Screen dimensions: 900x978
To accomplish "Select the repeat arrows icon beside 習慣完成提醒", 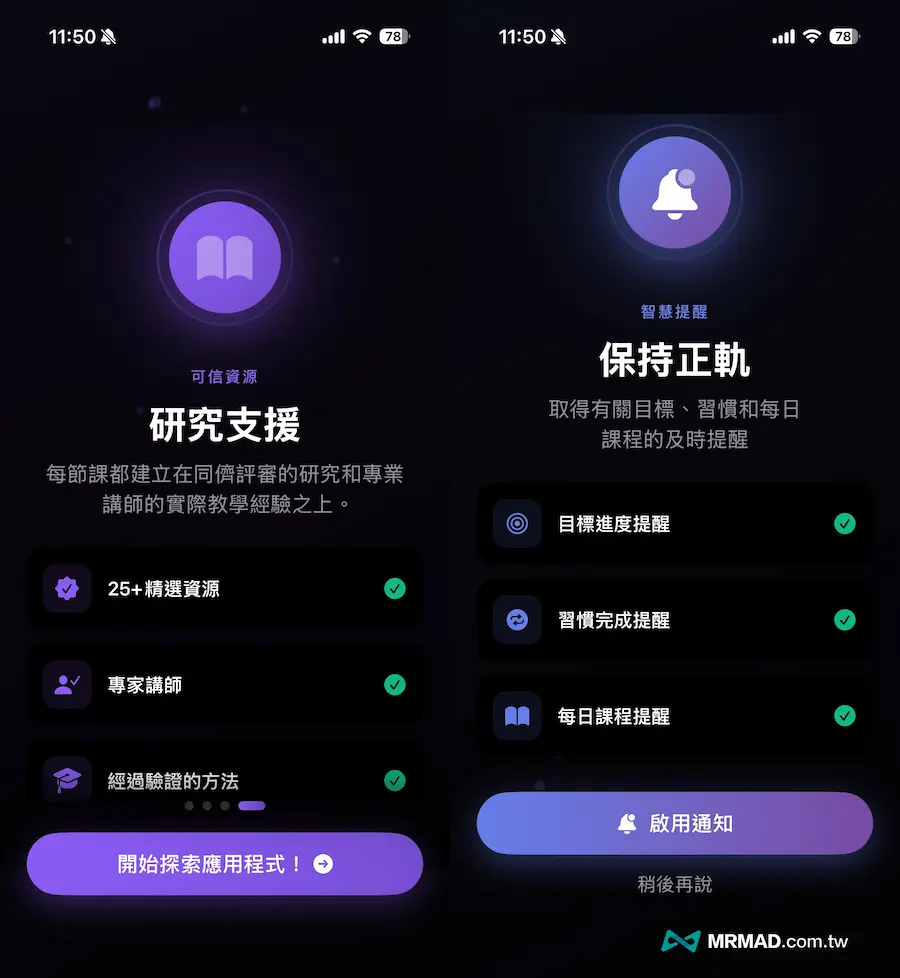I will (515, 620).
